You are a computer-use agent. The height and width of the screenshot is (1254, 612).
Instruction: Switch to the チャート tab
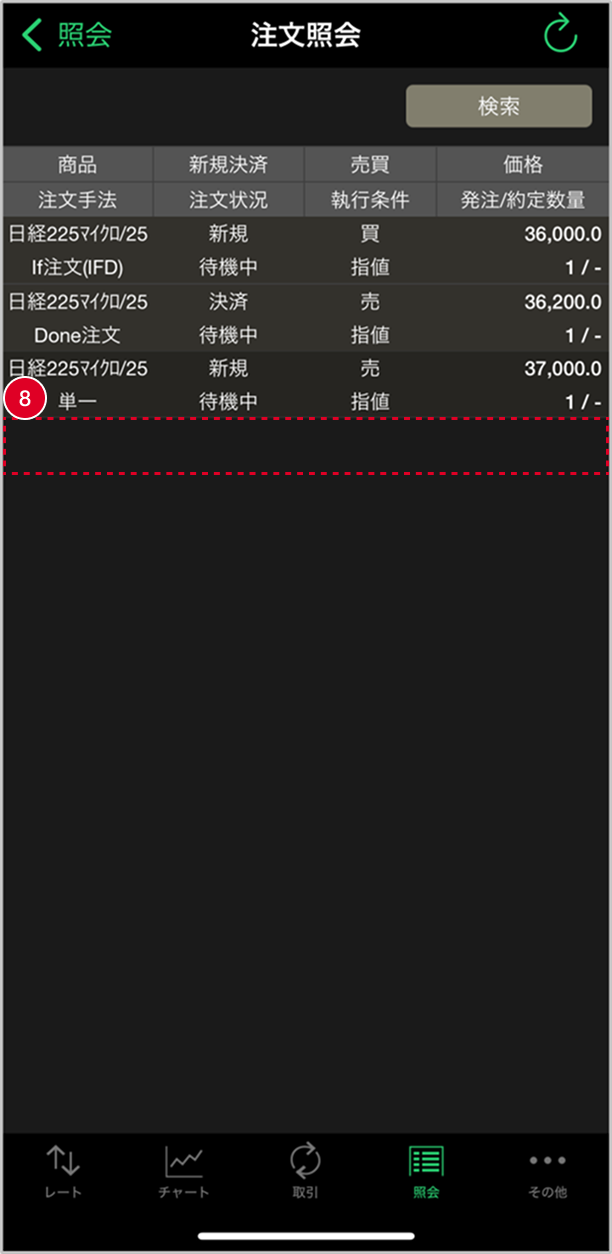[x=184, y=1171]
